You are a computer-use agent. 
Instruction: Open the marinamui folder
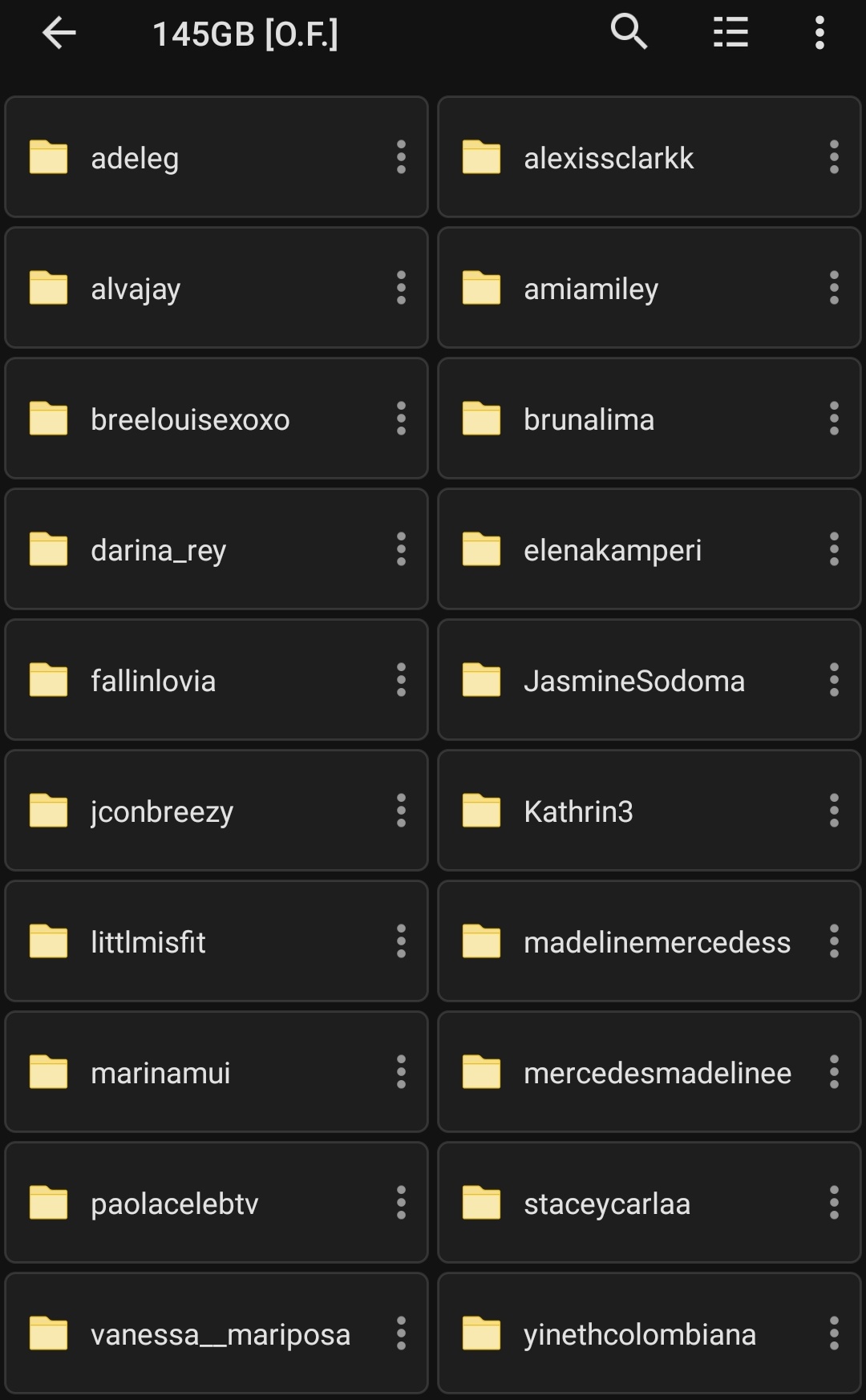160,1073
